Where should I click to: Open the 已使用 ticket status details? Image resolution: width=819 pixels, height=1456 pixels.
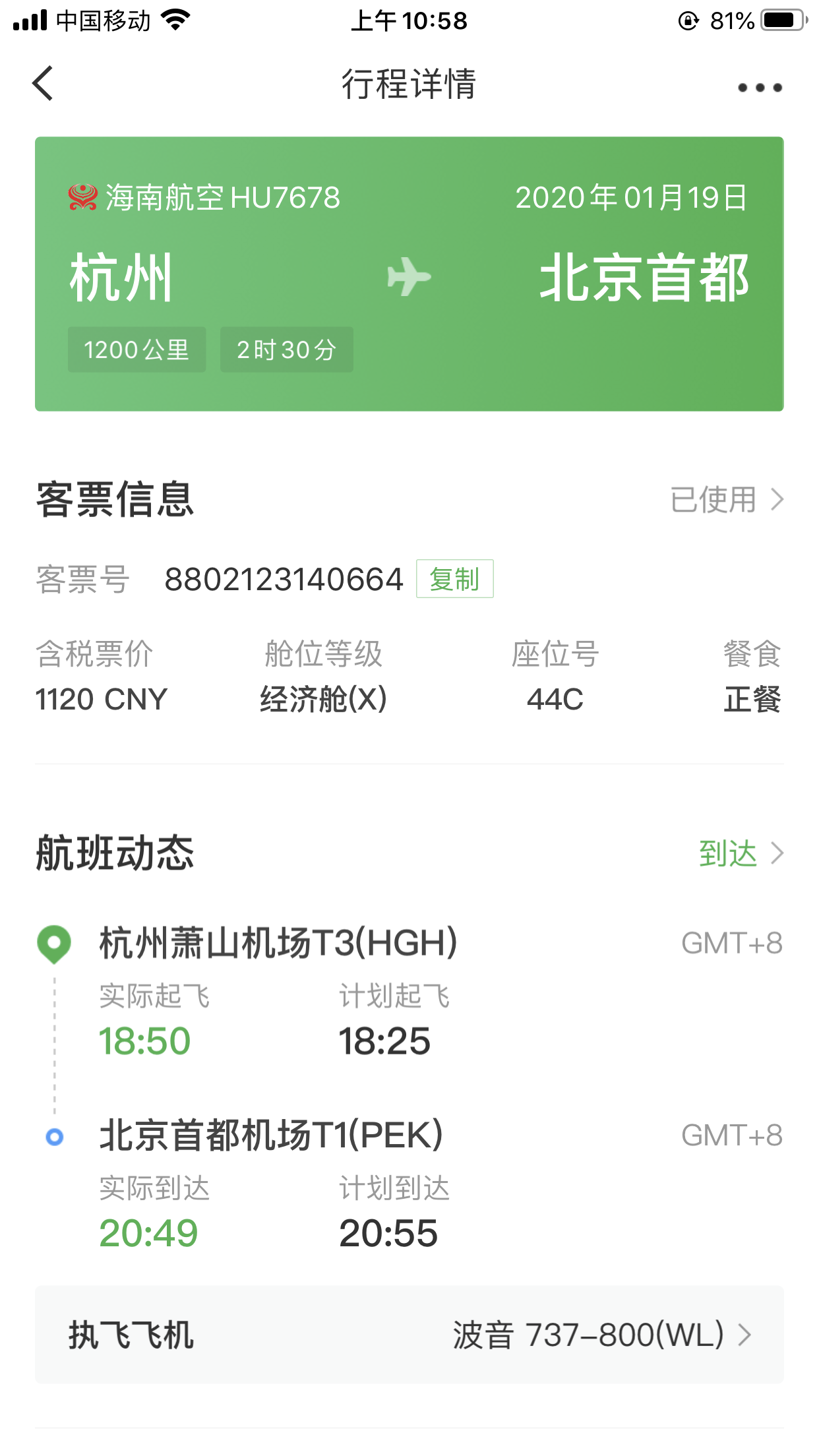[x=727, y=499]
